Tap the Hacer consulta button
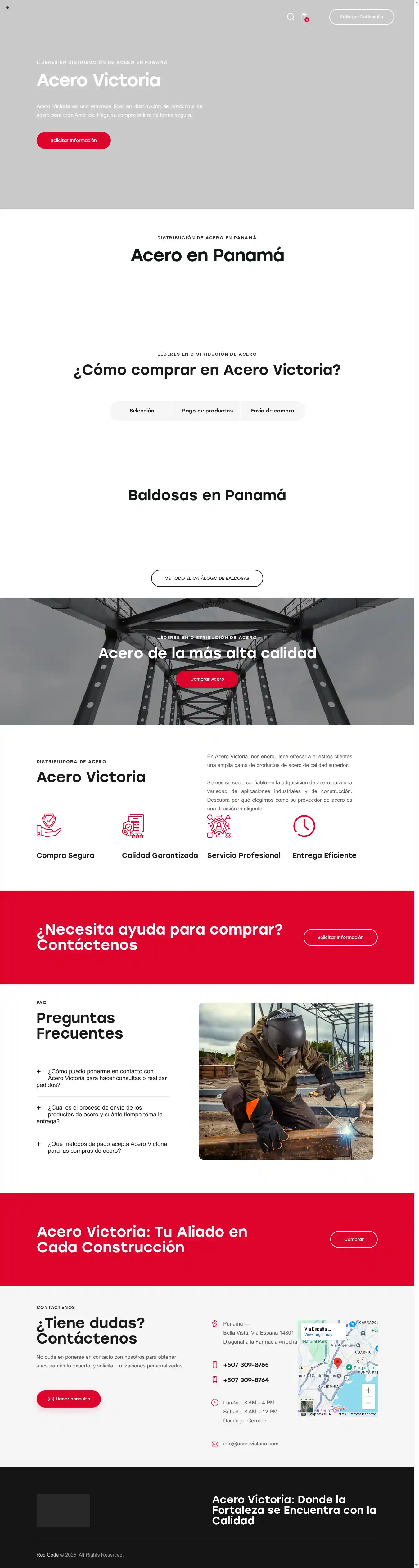 point(68,1399)
